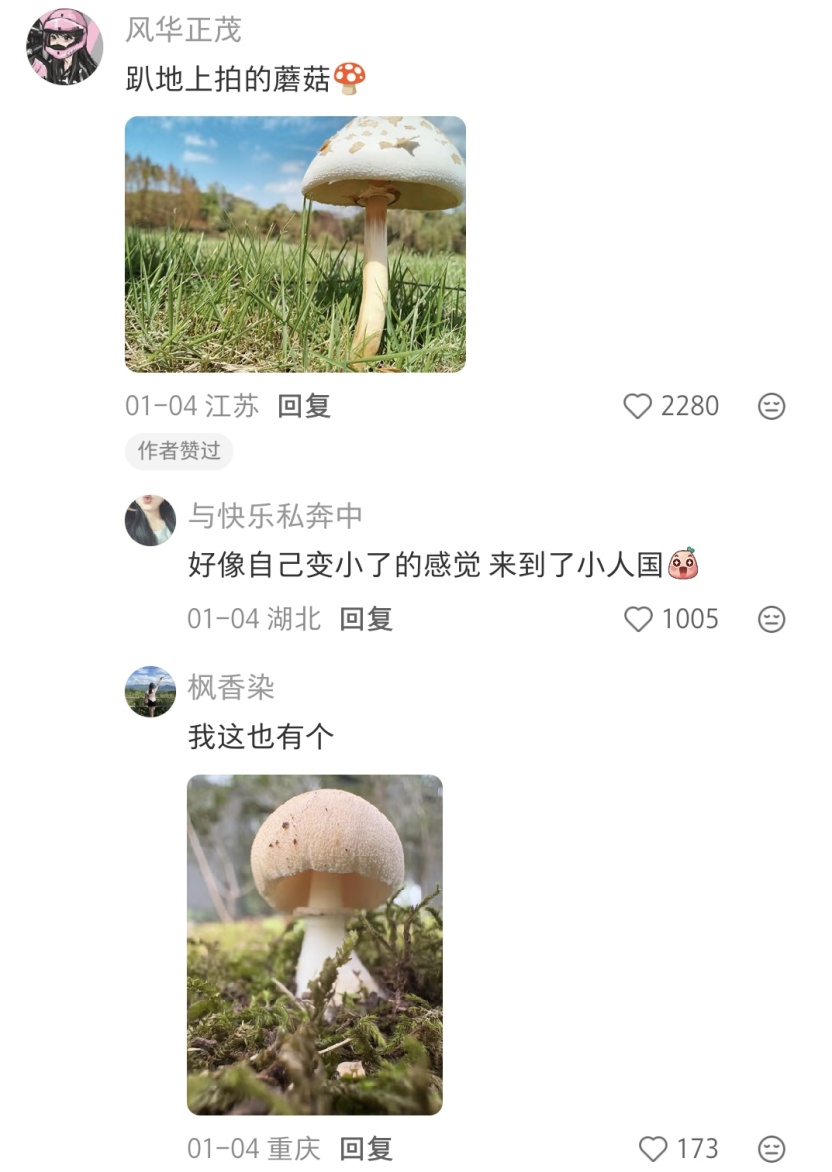Open 风华正茂's profile avatar
832x1172 pixels.
64,47
